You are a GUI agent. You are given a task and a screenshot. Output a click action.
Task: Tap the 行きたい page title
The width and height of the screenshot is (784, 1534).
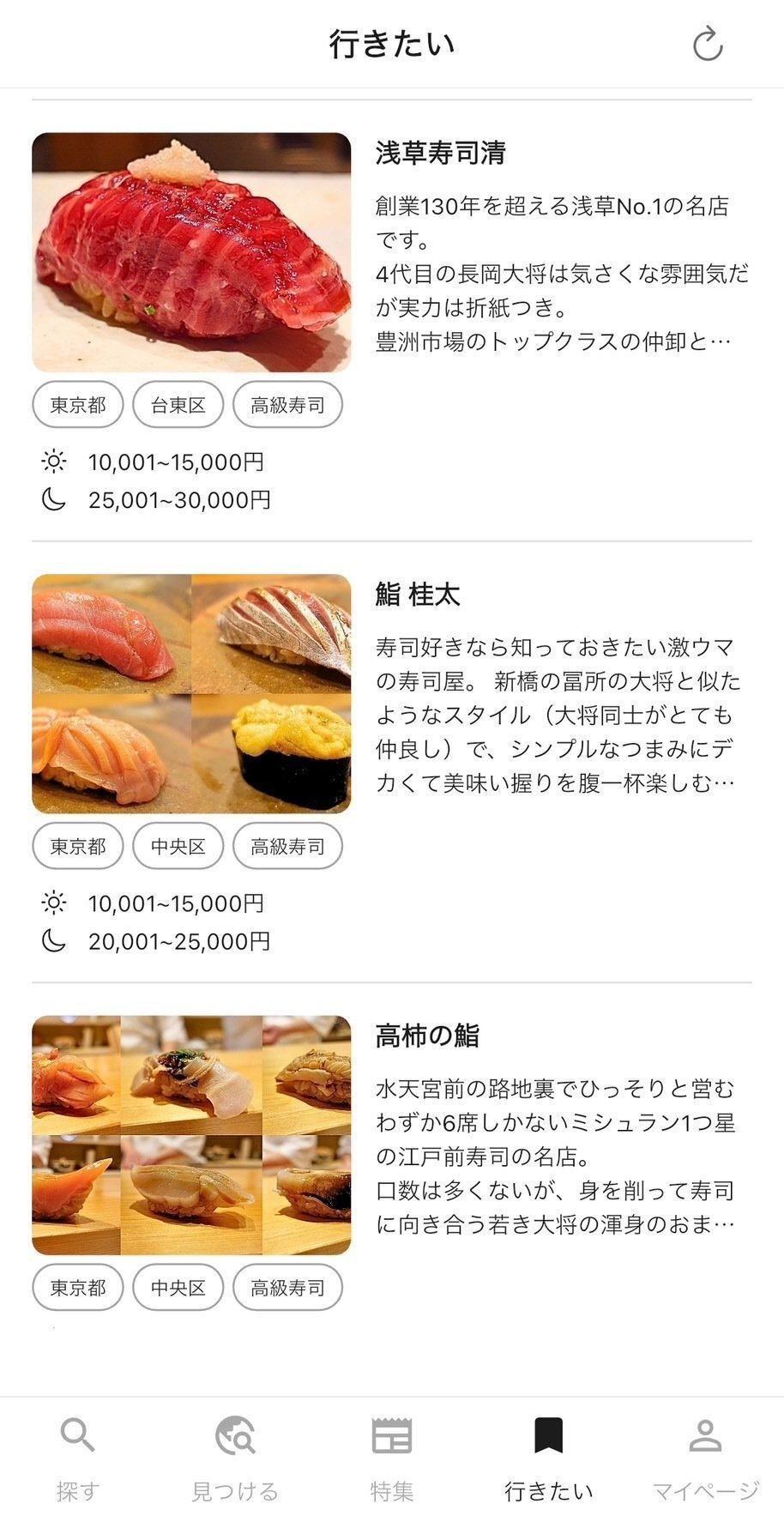(392, 42)
